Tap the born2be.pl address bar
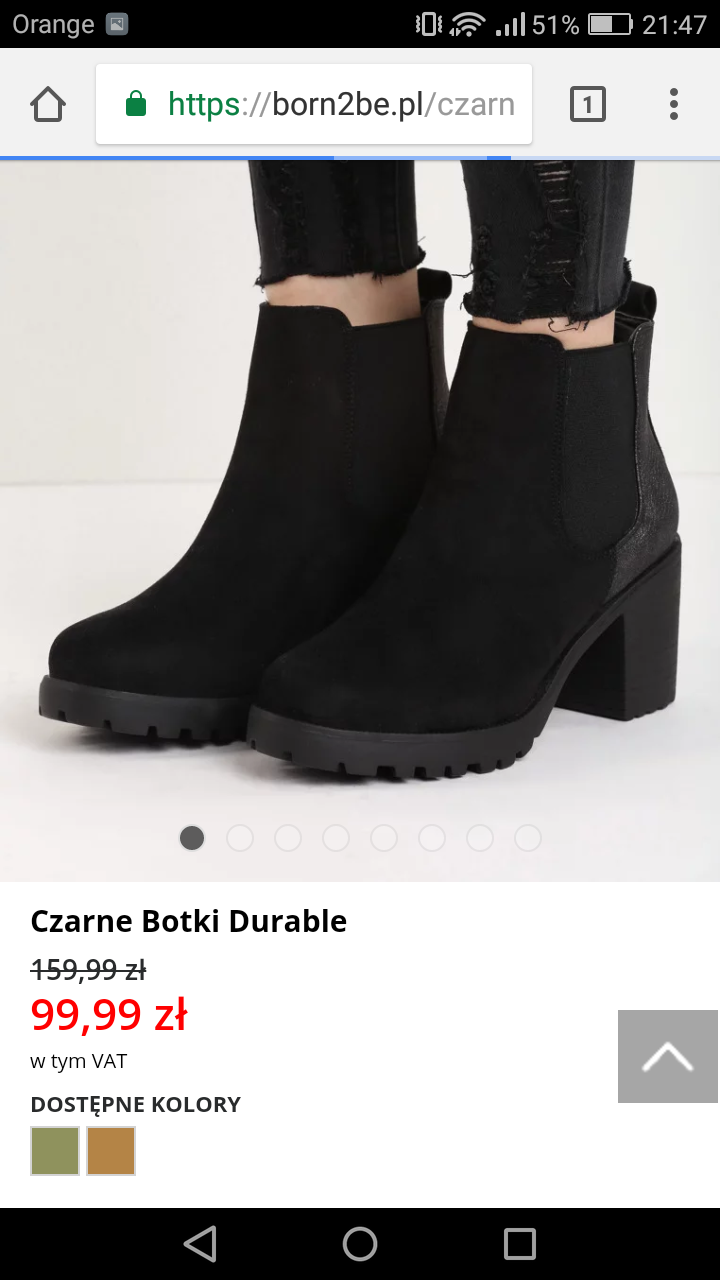Screen dimensions: 720x1280 (314, 104)
